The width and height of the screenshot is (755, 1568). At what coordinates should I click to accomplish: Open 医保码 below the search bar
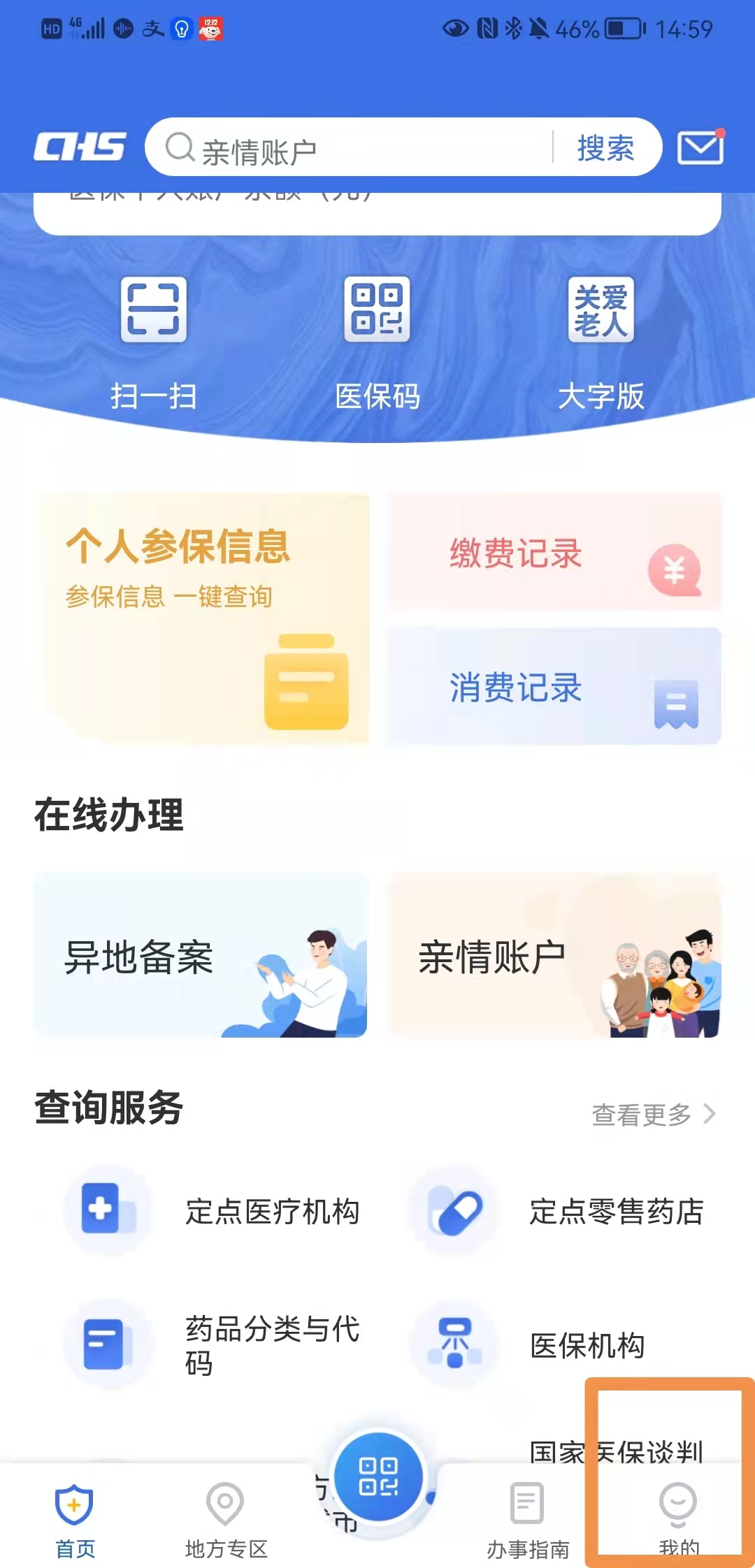click(377, 339)
